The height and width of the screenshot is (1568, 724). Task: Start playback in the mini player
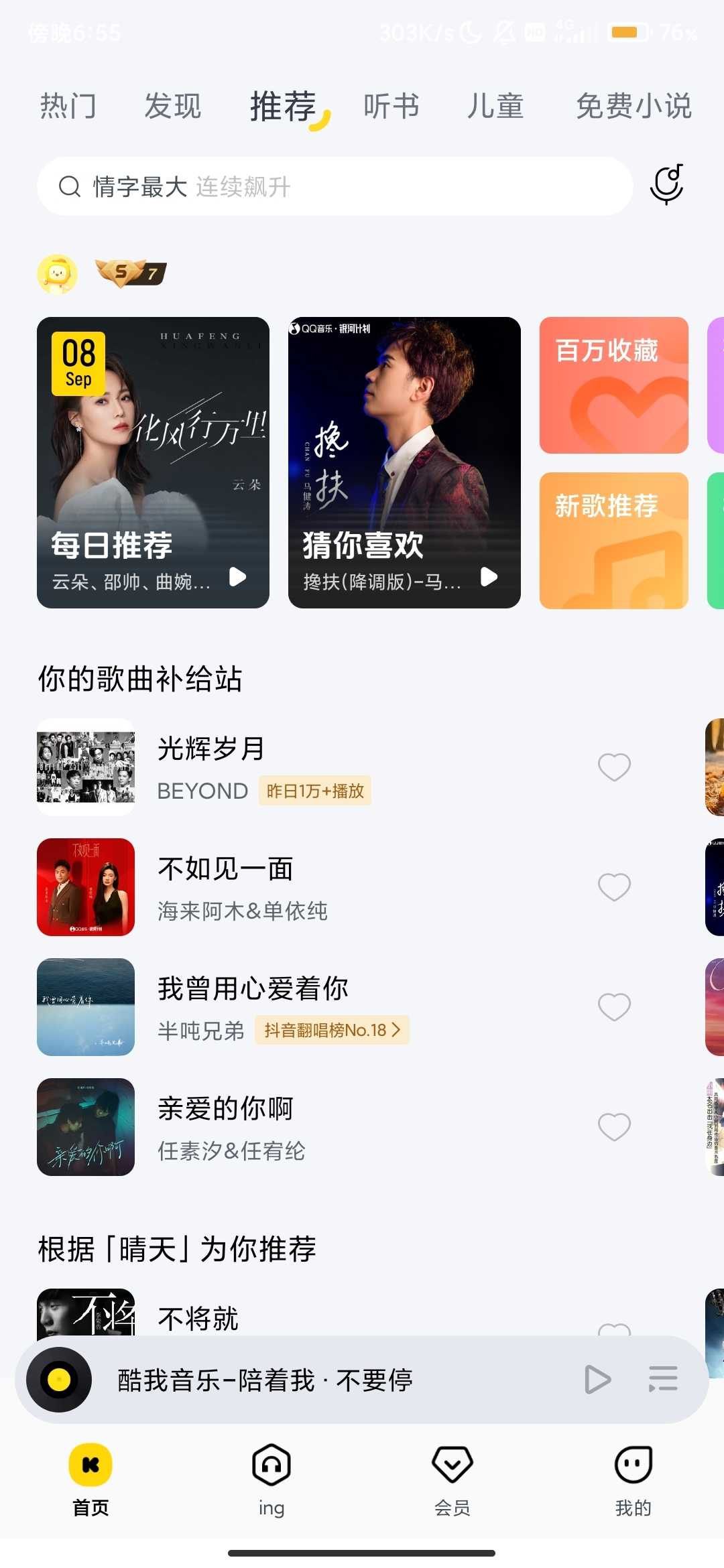click(x=597, y=1380)
